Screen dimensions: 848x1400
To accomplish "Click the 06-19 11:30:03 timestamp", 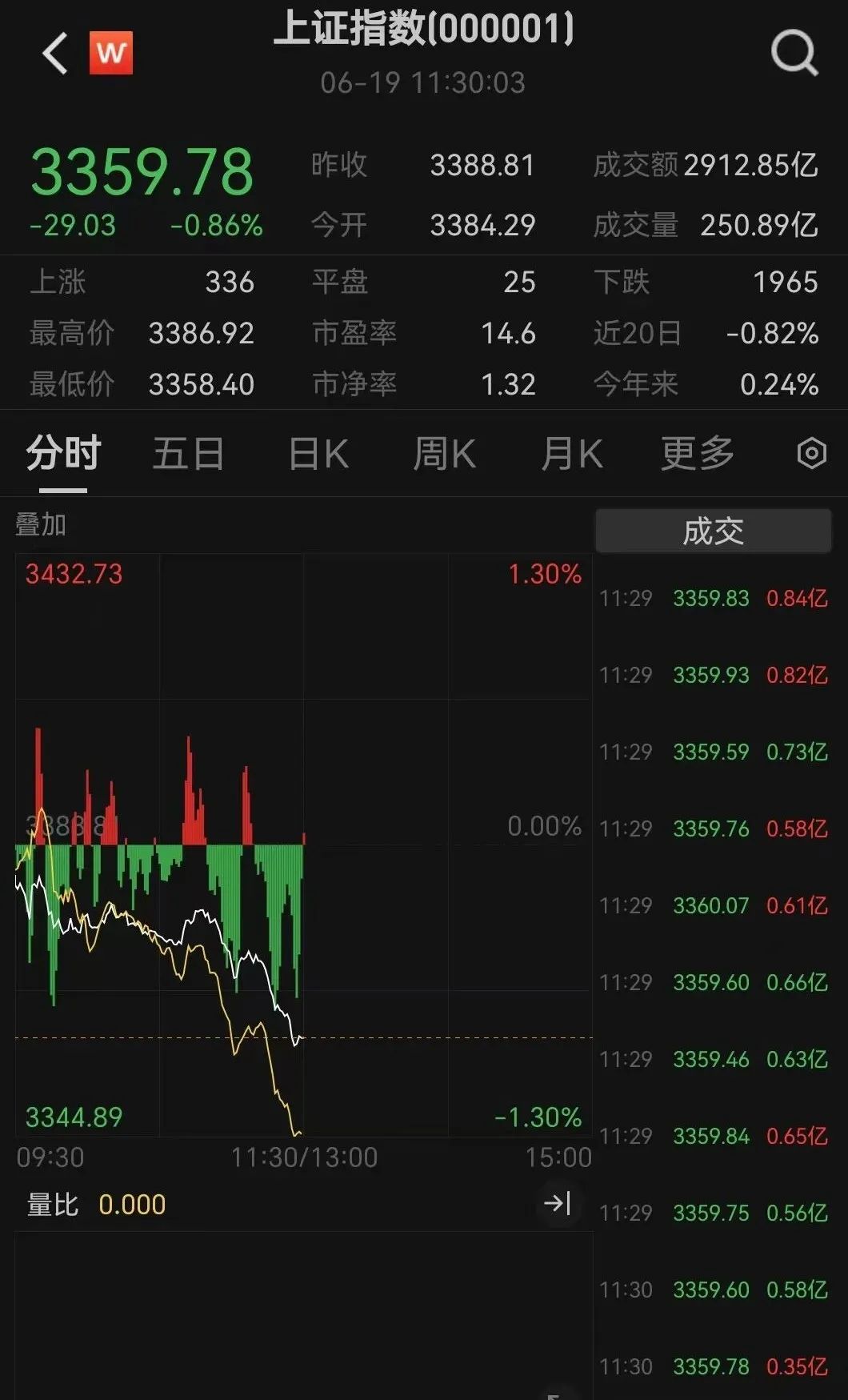I will 423,82.
